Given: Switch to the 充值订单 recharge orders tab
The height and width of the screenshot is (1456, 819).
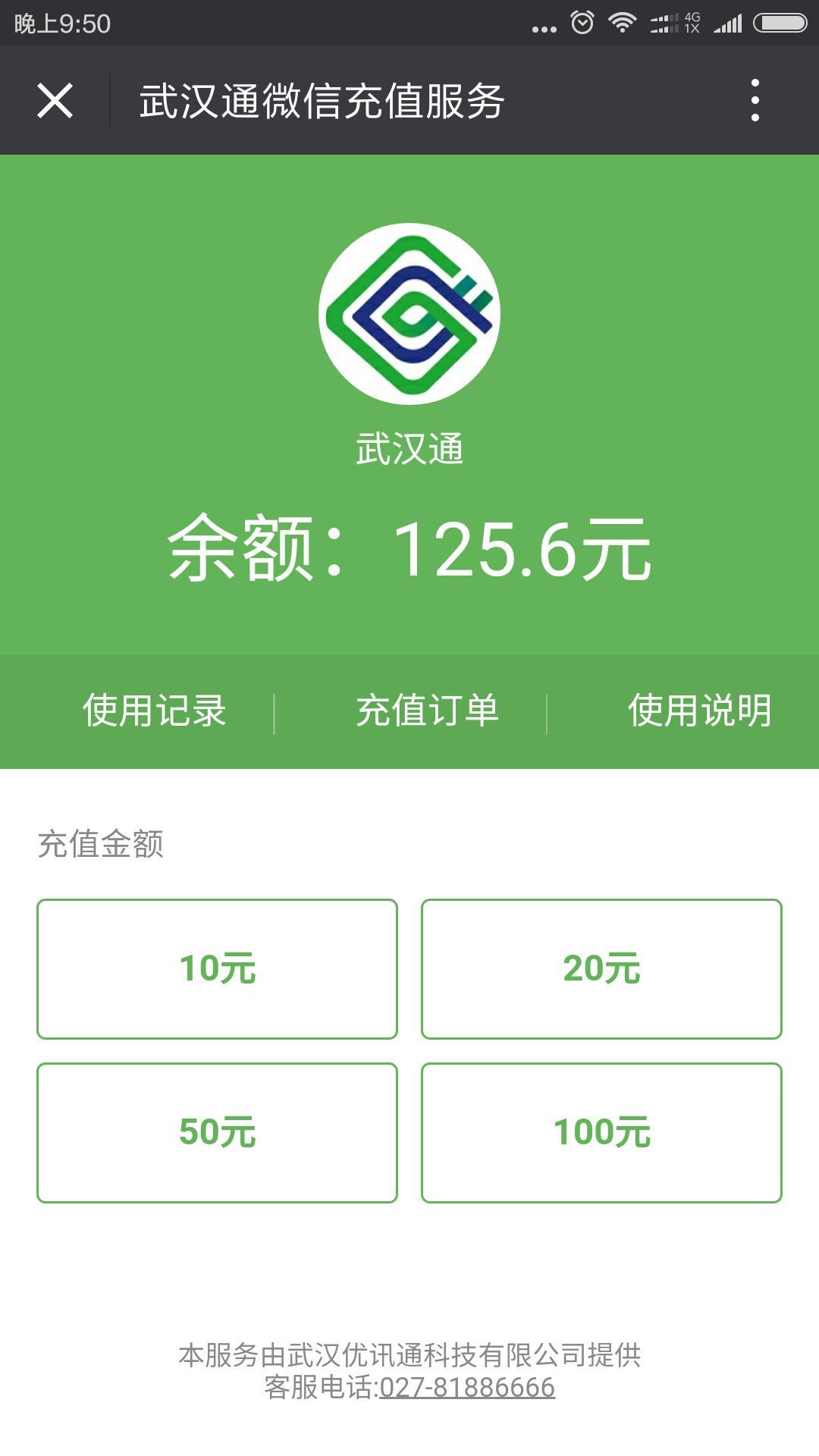Looking at the screenshot, I should [x=429, y=711].
